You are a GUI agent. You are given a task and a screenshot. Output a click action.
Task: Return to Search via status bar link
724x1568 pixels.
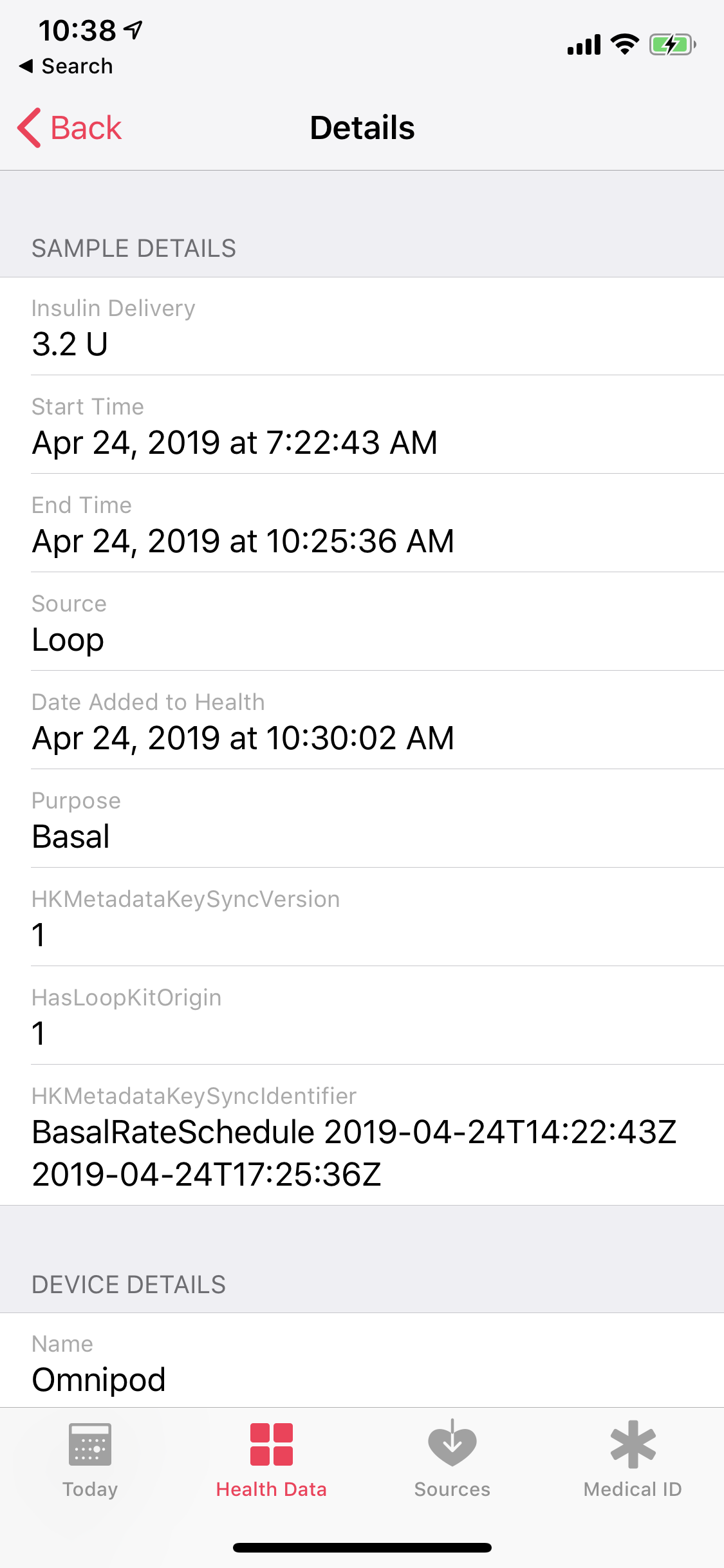tap(66, 65)
